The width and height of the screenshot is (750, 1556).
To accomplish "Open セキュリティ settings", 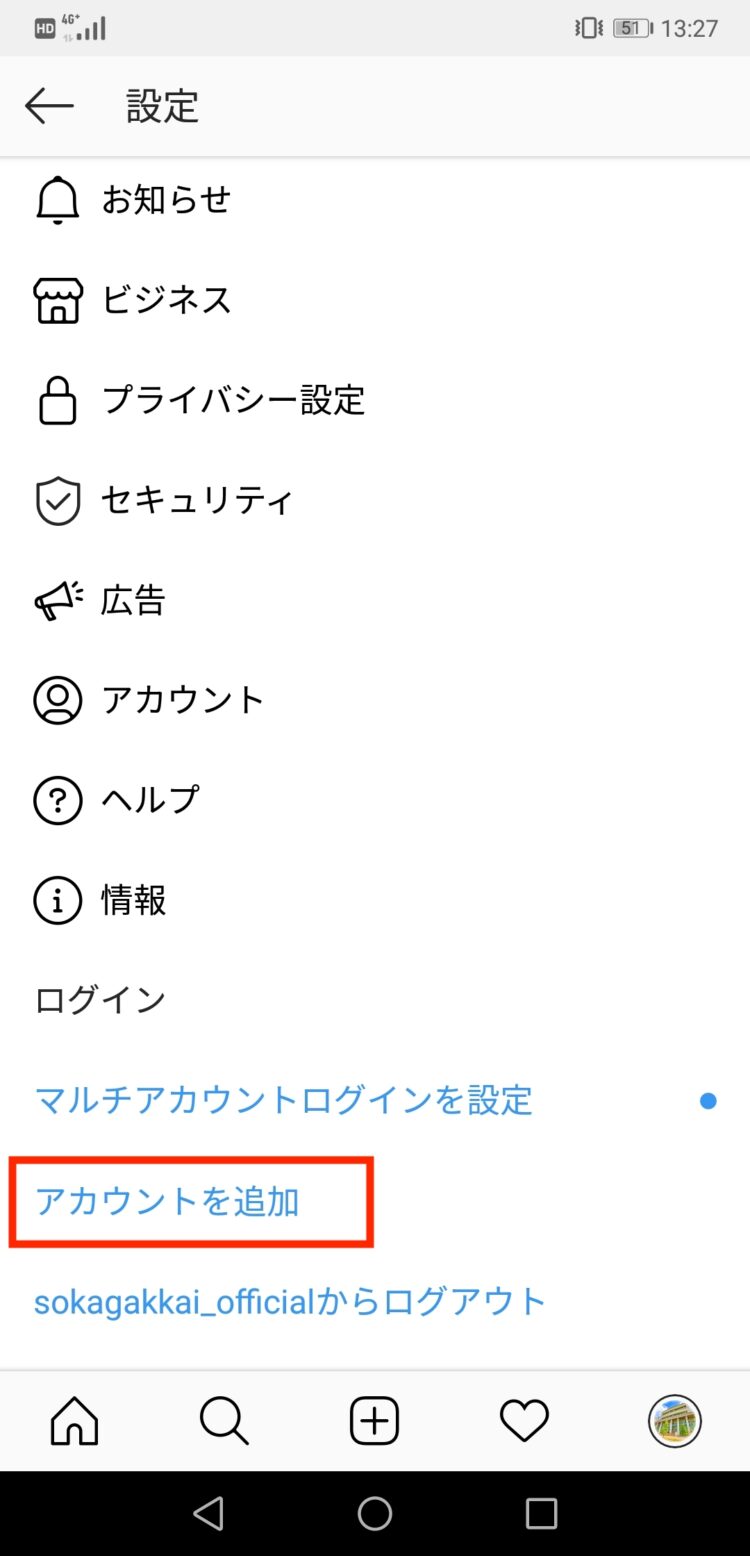I will [197, 500].
